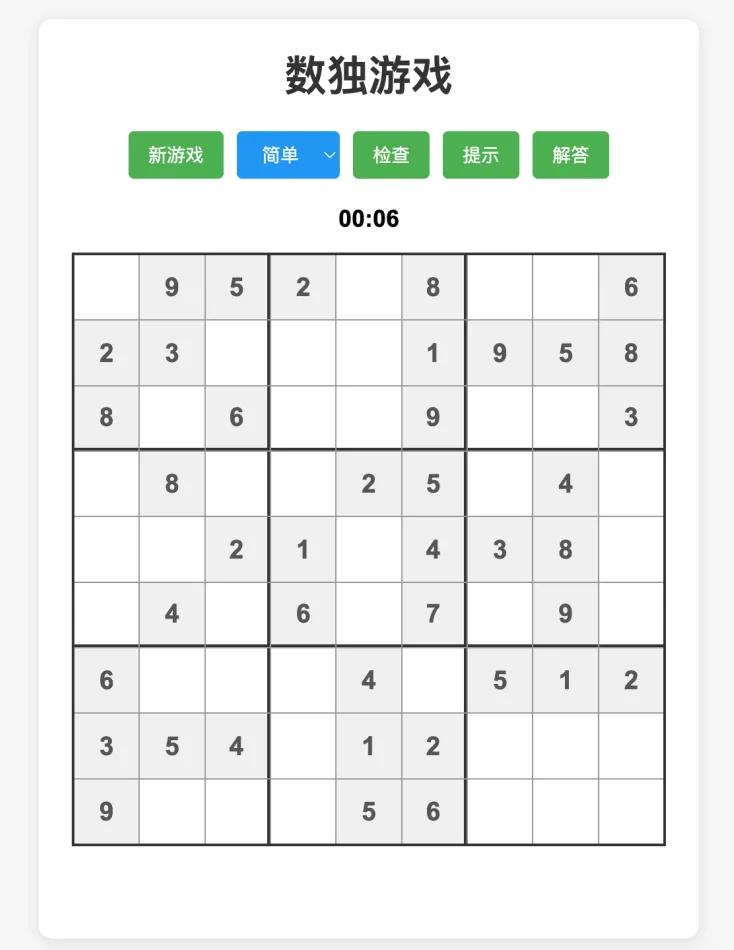The width and height of the screenshot is (734, 950).
Task: Select the cell with 6 at the top-right corner
Action: tap(631, 286)
